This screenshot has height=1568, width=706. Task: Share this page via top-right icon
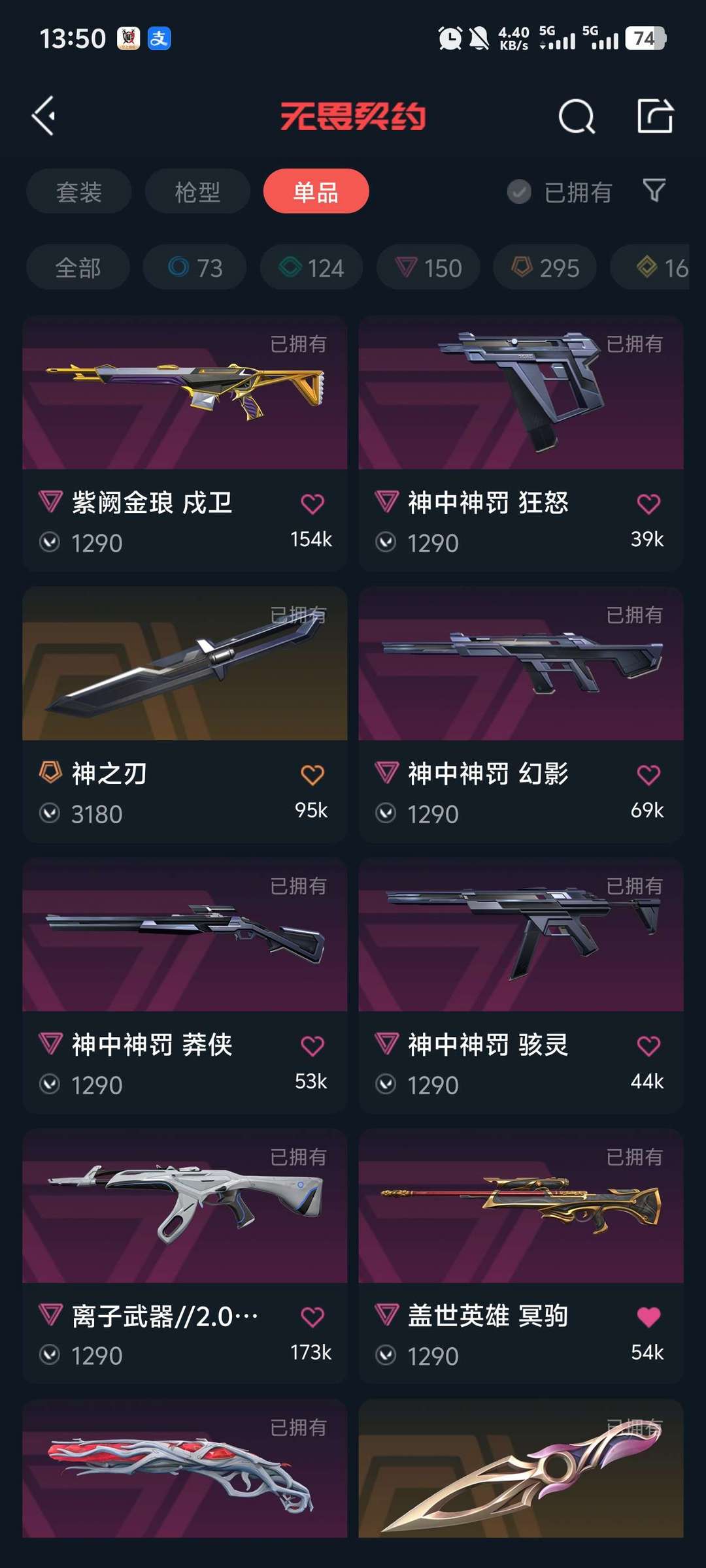coord(655,117)
